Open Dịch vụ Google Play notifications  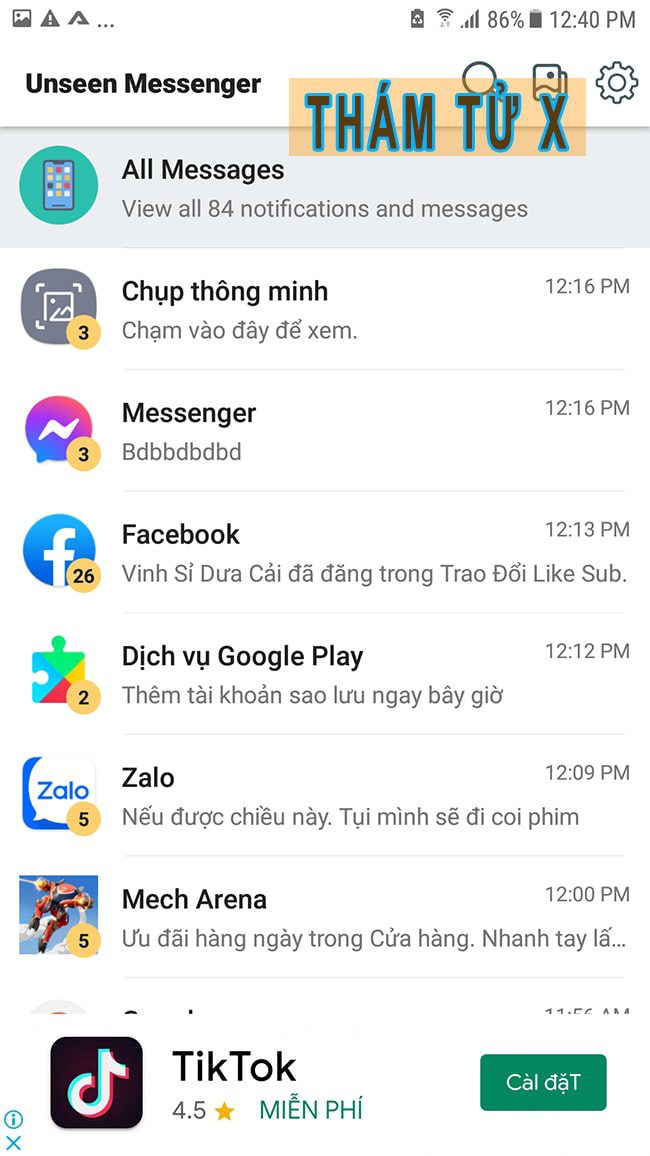click(x=325, y=675)
